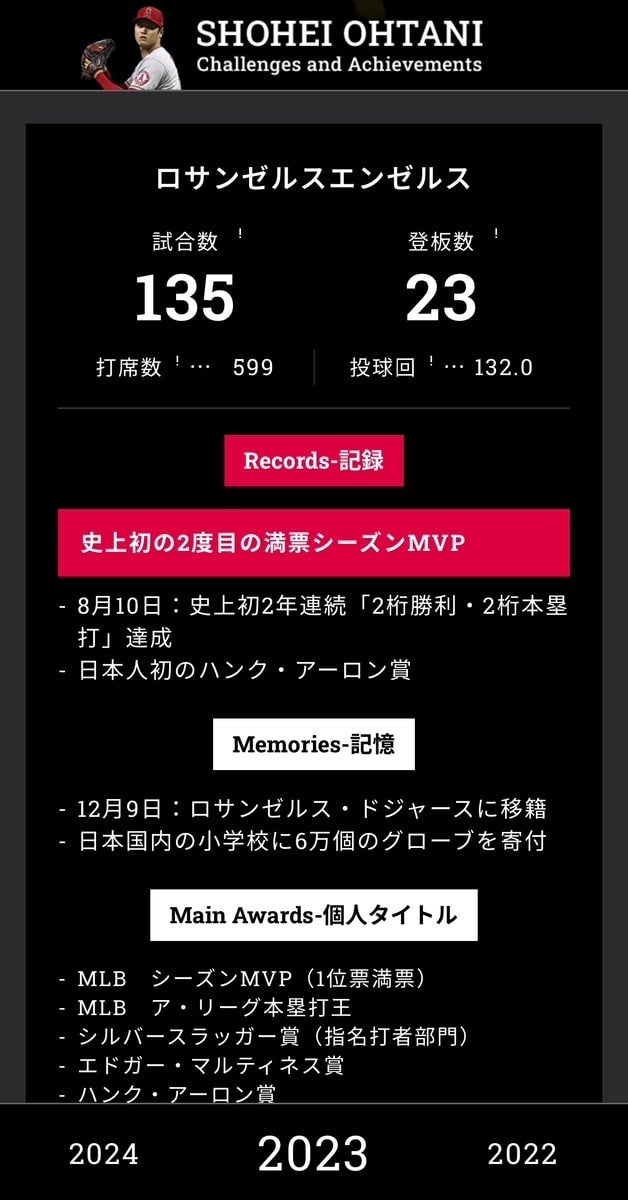The width and height of the screenshot is (628, 1200).
Task: Switch to the 2022 season
Action: click(x=522, y=1154)
